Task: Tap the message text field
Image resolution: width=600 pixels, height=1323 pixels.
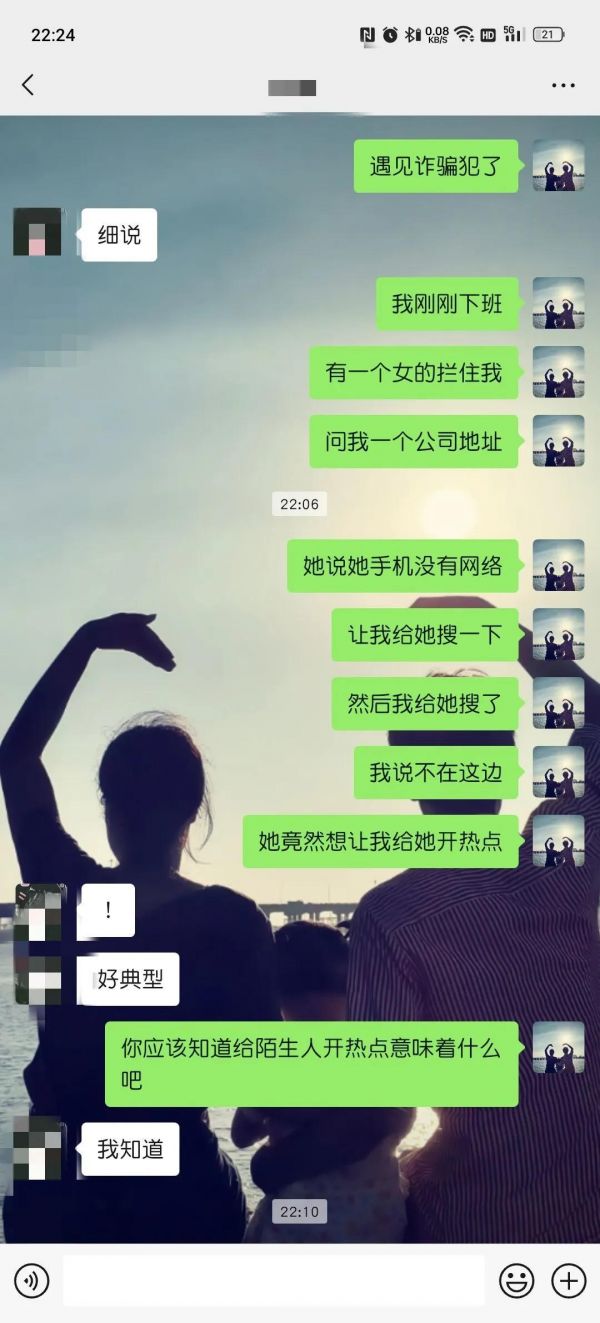Action: coord(273,1280)
